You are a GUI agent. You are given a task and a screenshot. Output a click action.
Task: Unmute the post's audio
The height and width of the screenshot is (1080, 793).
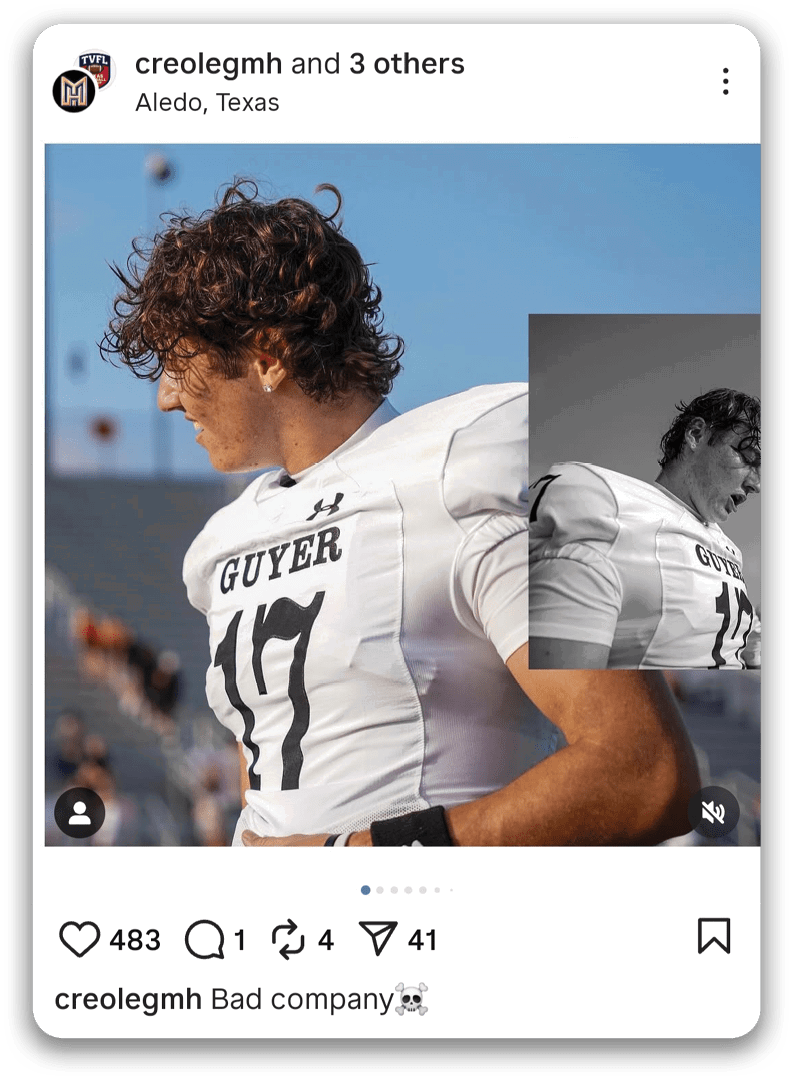(x=713, y=813)
